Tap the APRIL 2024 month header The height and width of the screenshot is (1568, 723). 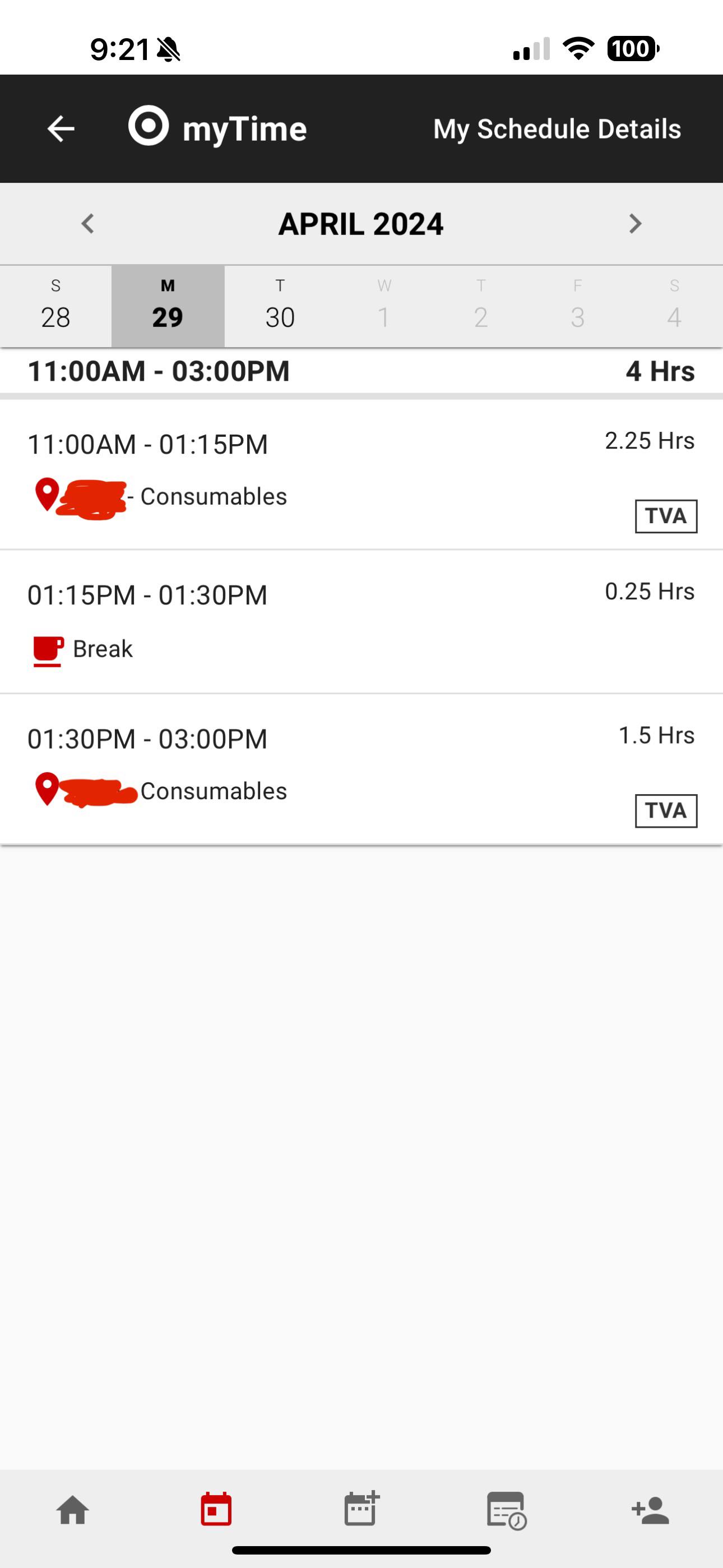tap(361, 223)
